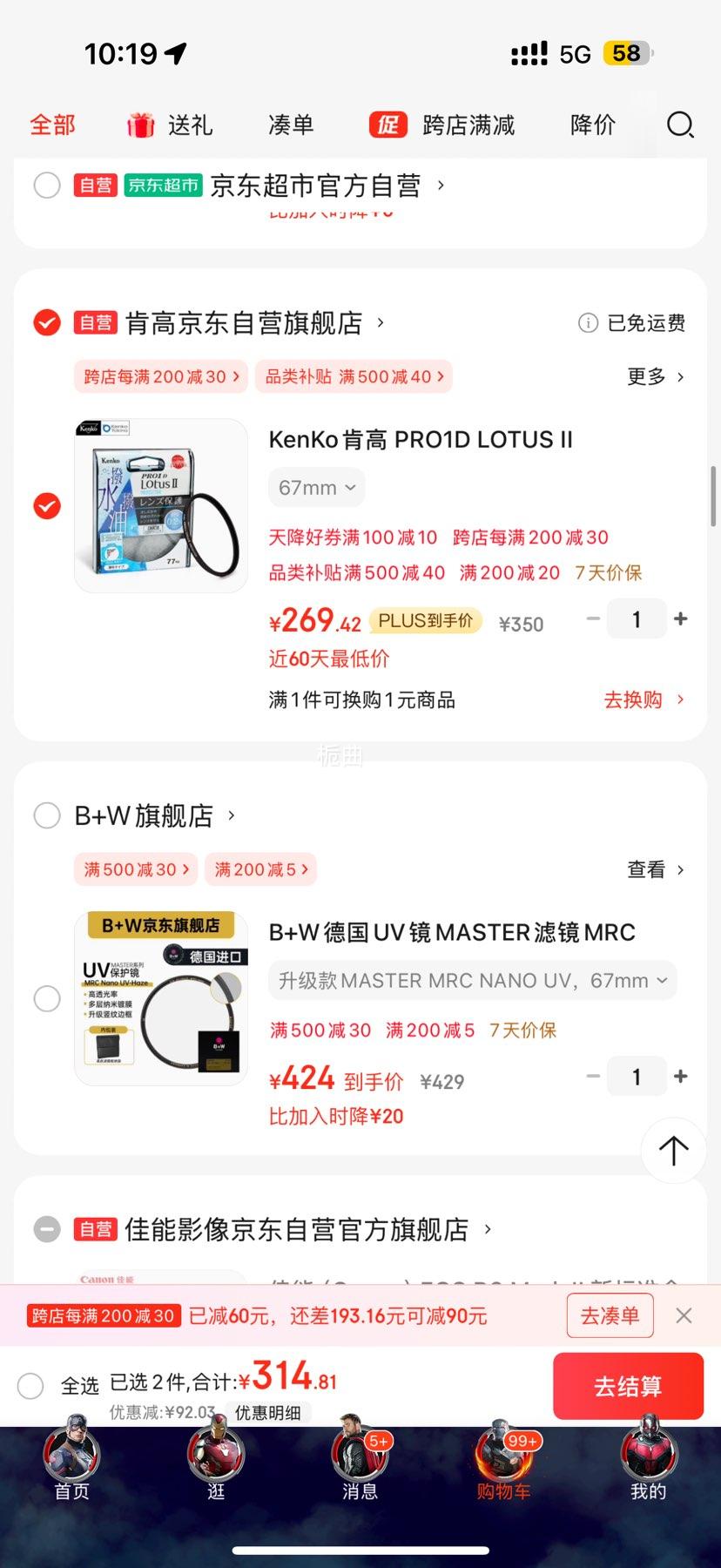
Task: Open the search icon at top right
Action: point(679,125)
